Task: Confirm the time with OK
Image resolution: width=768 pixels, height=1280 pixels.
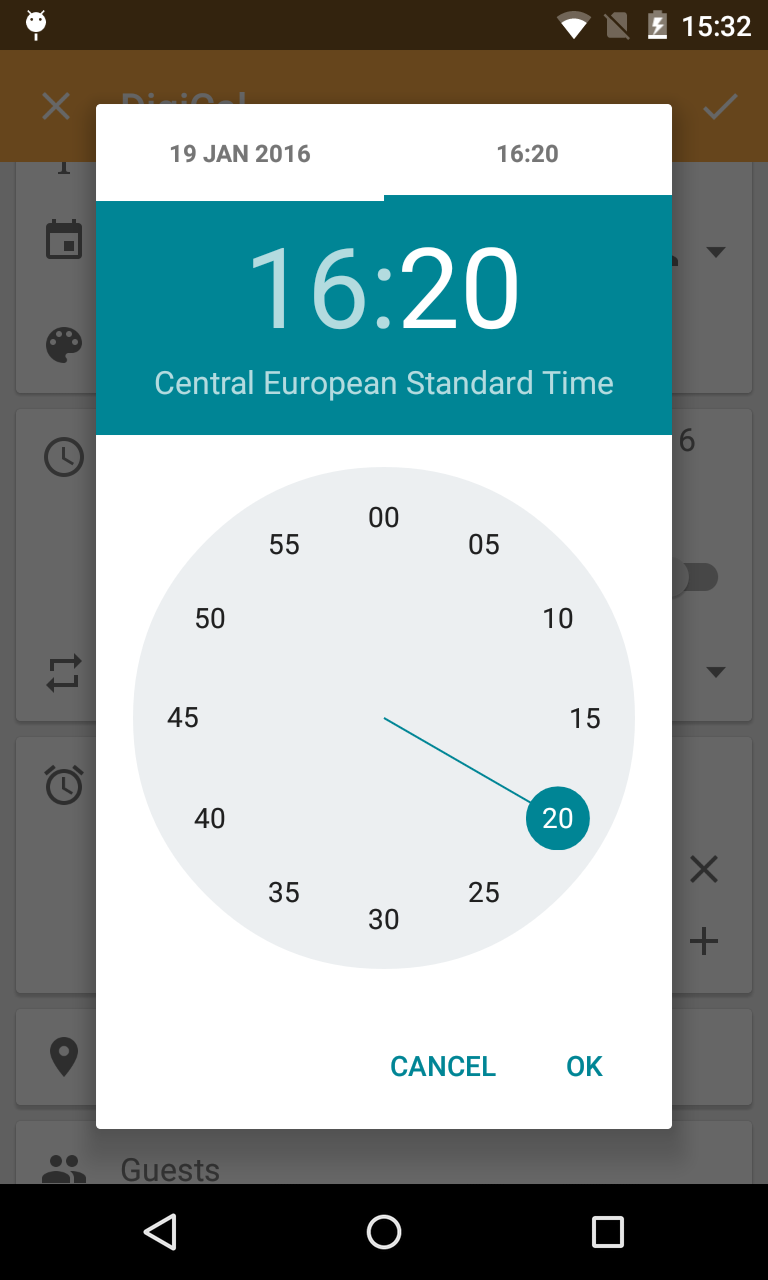Action: 584,1066
